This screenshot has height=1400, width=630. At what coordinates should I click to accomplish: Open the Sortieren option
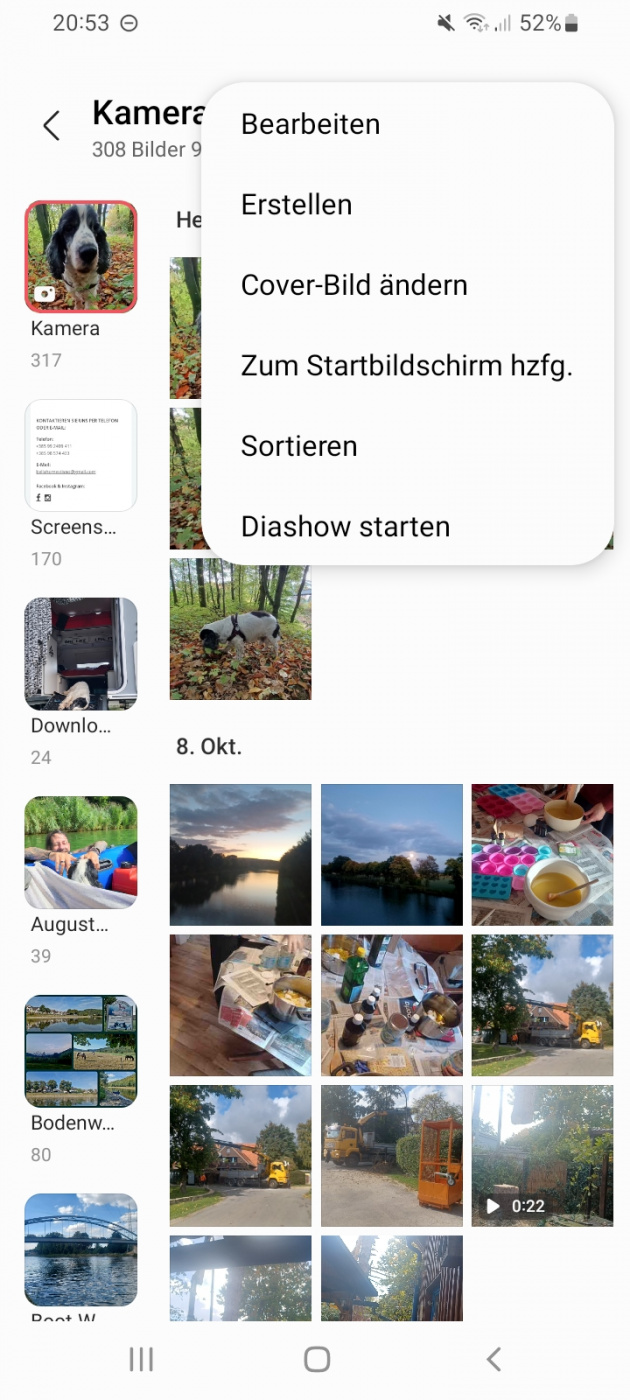click(299, 446)
